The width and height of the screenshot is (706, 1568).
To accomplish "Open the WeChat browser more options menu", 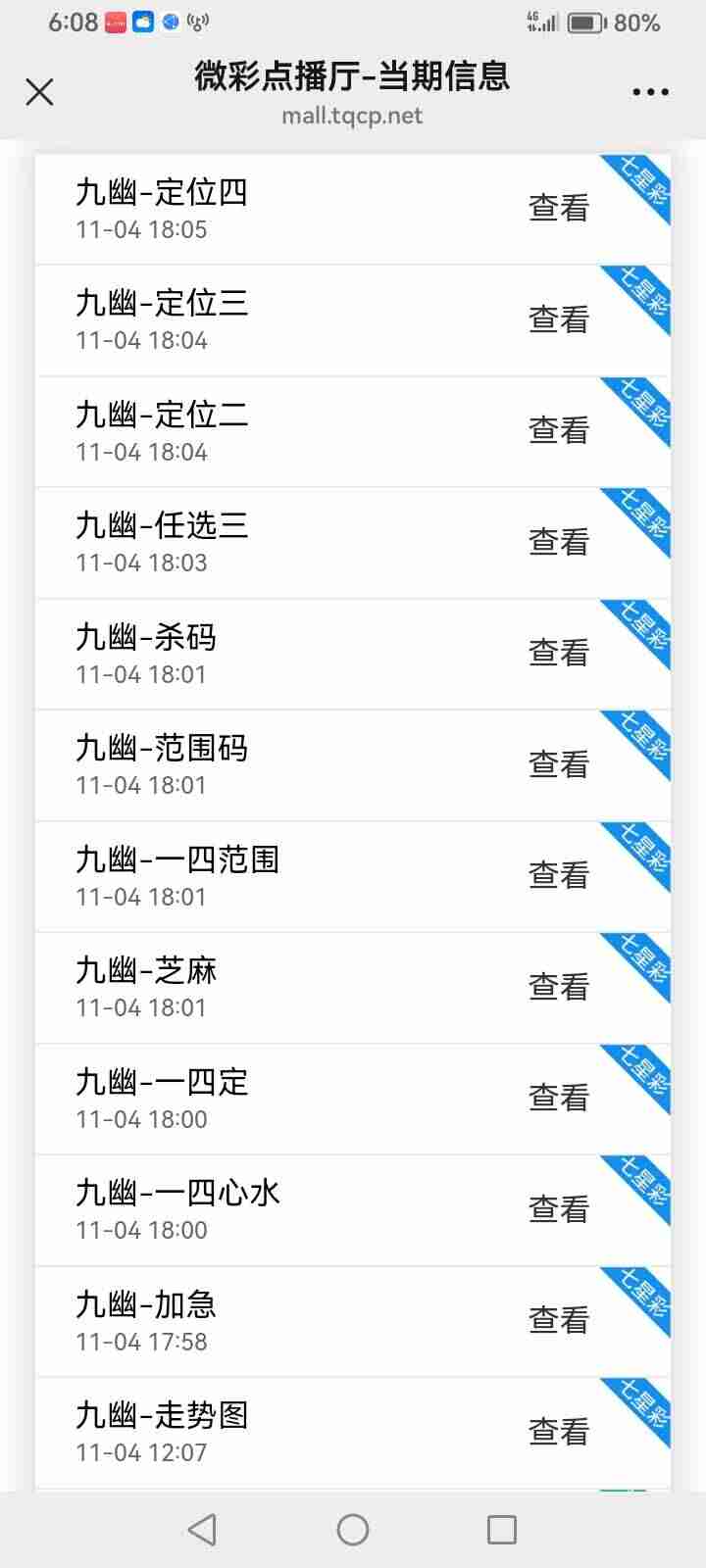I will (650, 91).
